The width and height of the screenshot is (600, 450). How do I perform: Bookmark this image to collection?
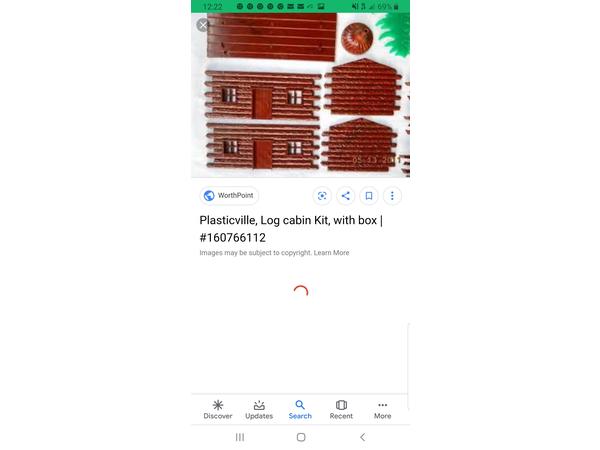(x=369, y=196)
